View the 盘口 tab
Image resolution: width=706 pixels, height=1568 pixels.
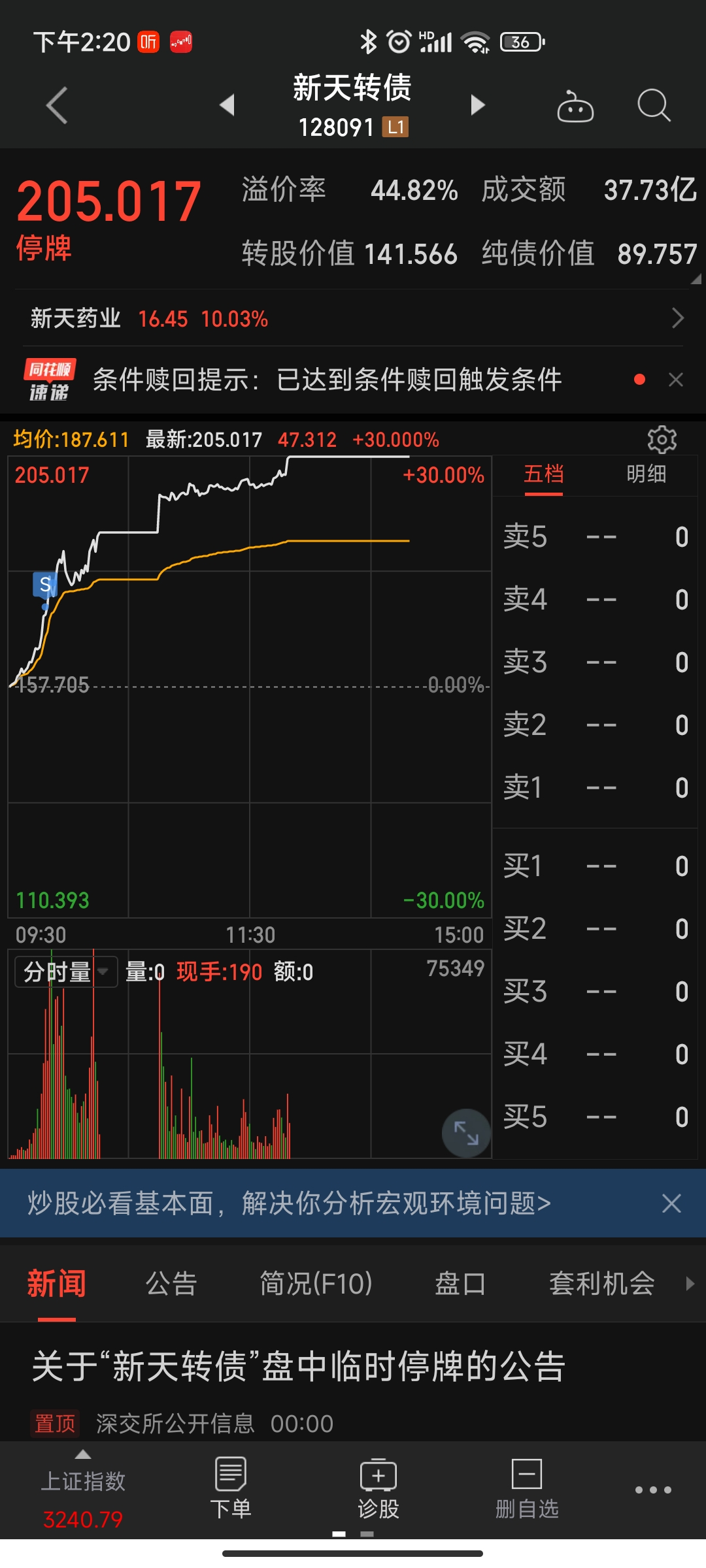tap(460, 1284)
